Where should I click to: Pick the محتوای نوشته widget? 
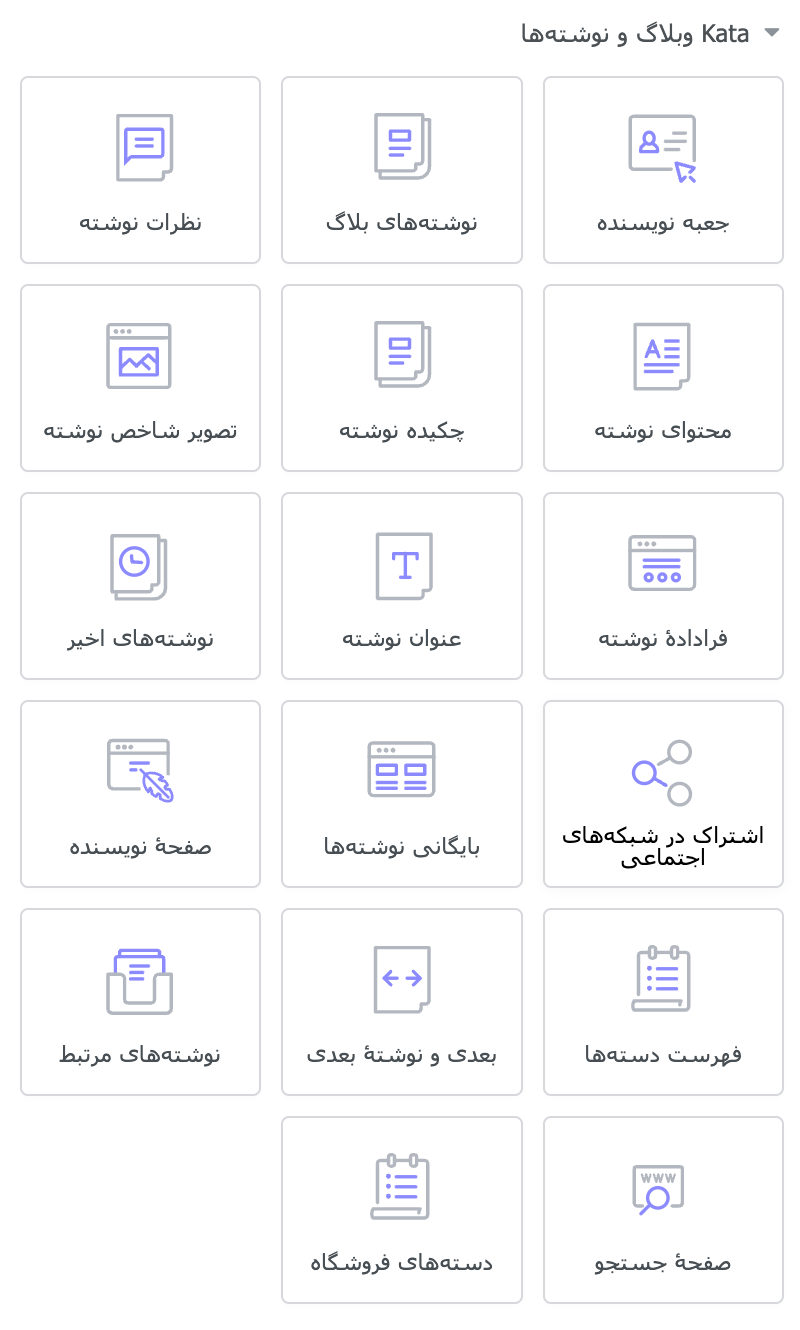[x=663, y=378]
